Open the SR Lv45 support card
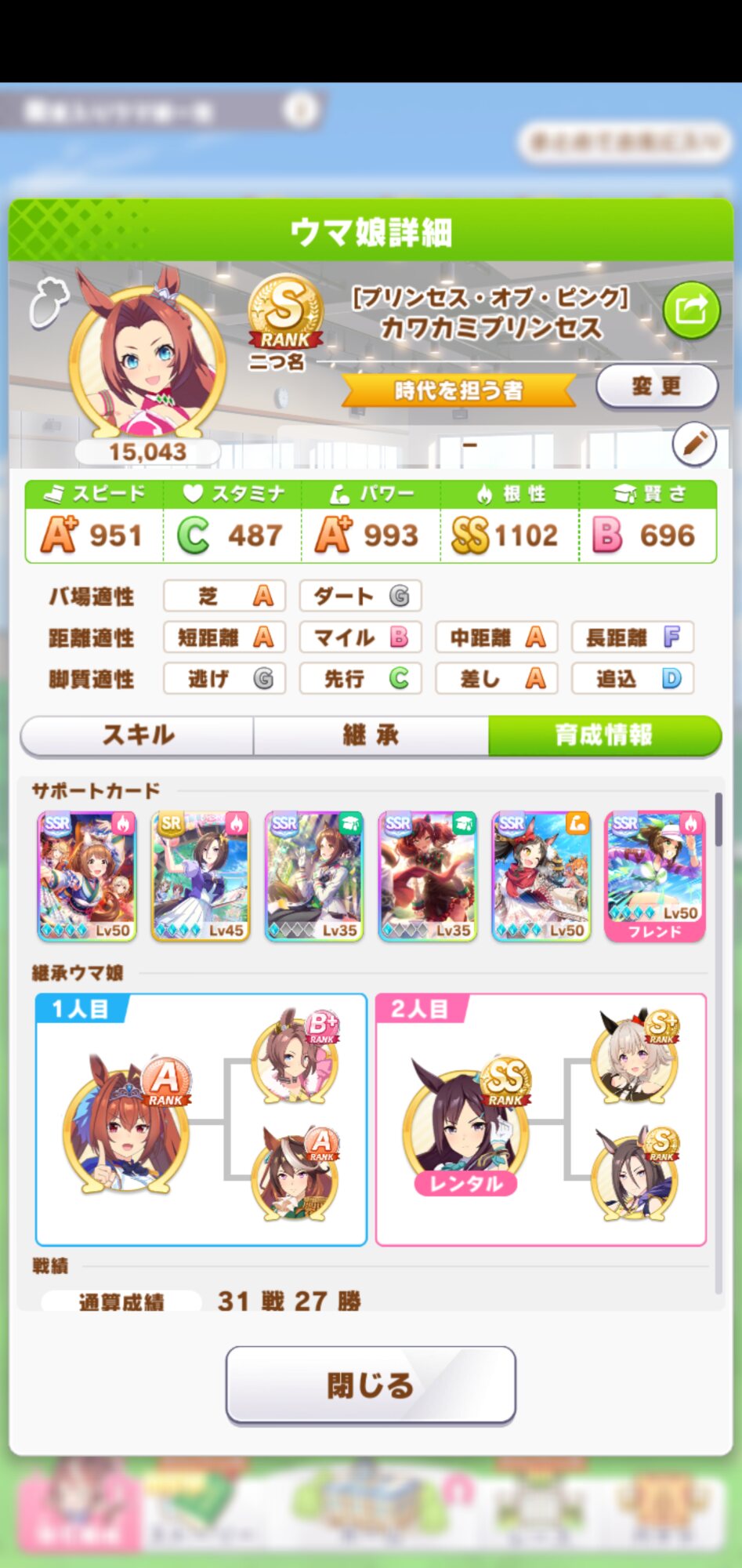This screenshot has height=1568, width=742. tap(201, 876)
